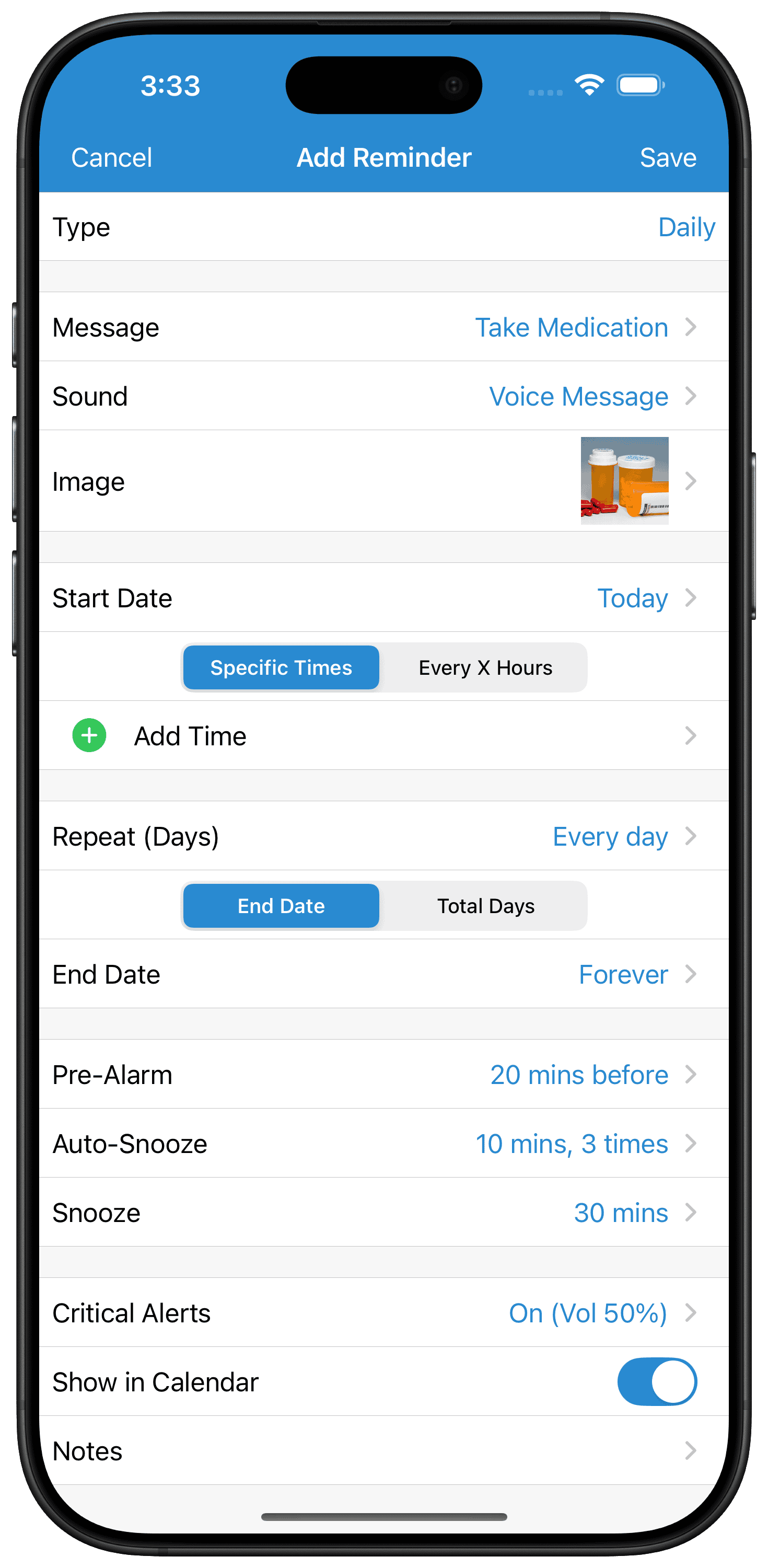The width and height of the screenshot is (768, 1568).
Task: Cancel adding the reminder
Action: coord(111,158)
